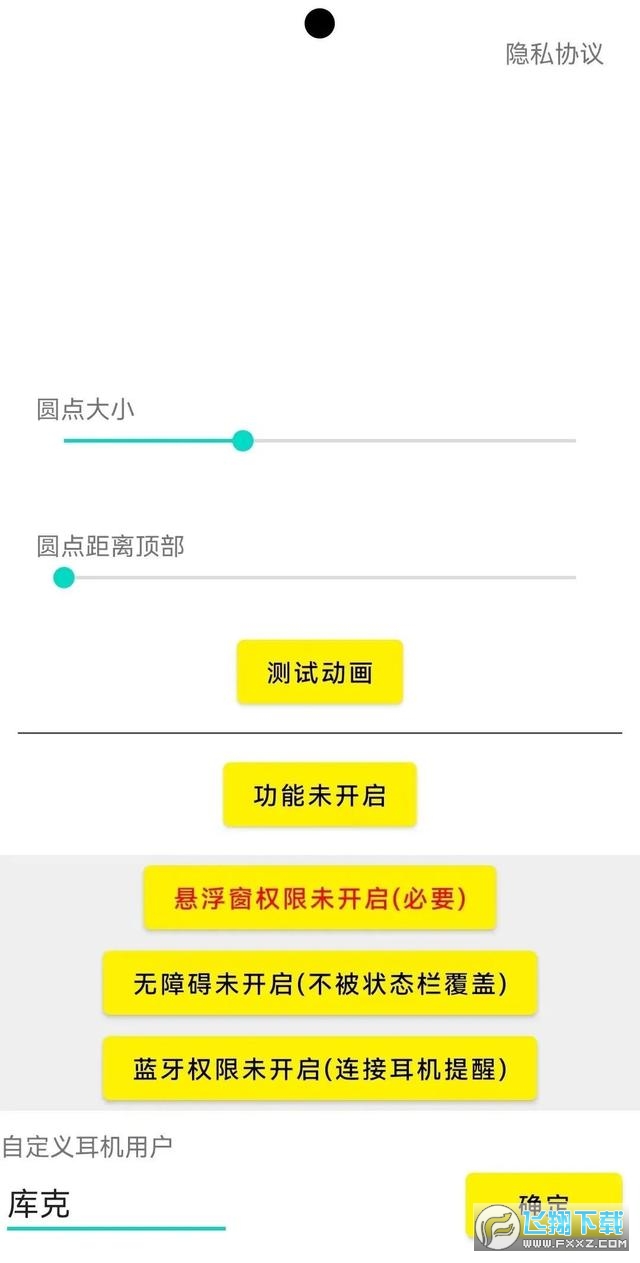Enable 无障碍 accessibility service

(320, 983)
